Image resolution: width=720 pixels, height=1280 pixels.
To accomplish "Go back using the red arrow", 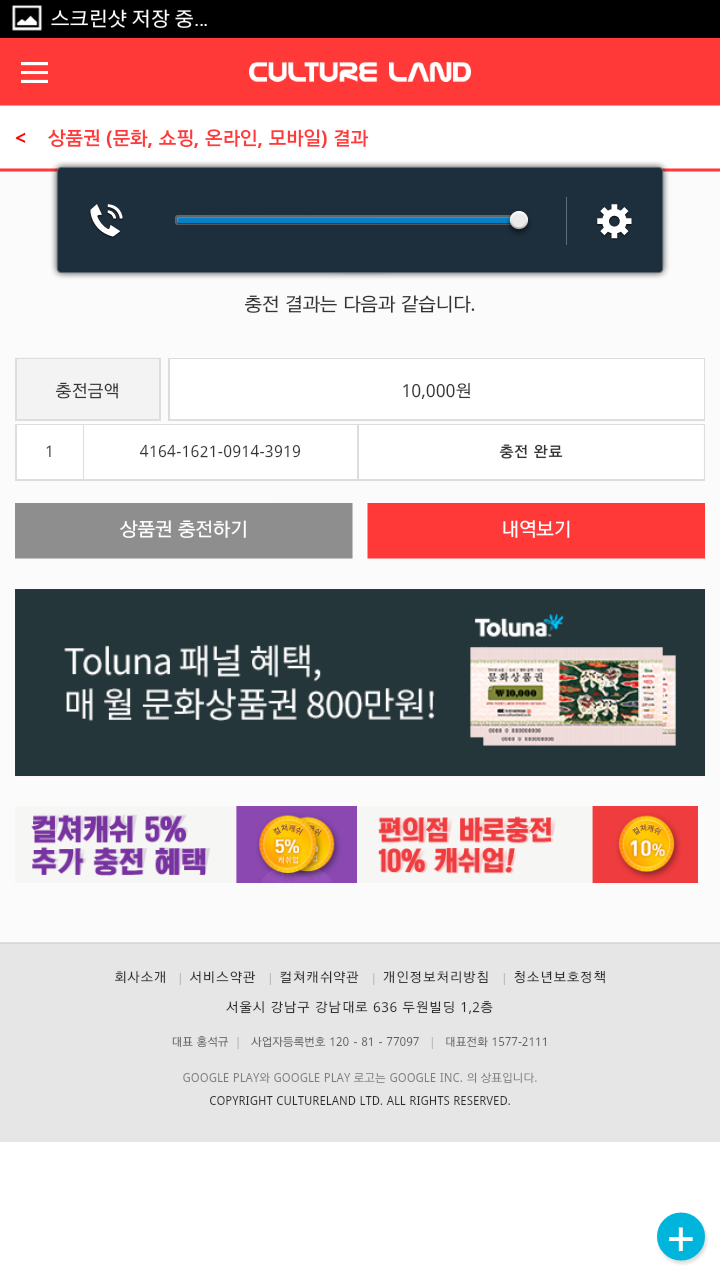I will point(21,138).
